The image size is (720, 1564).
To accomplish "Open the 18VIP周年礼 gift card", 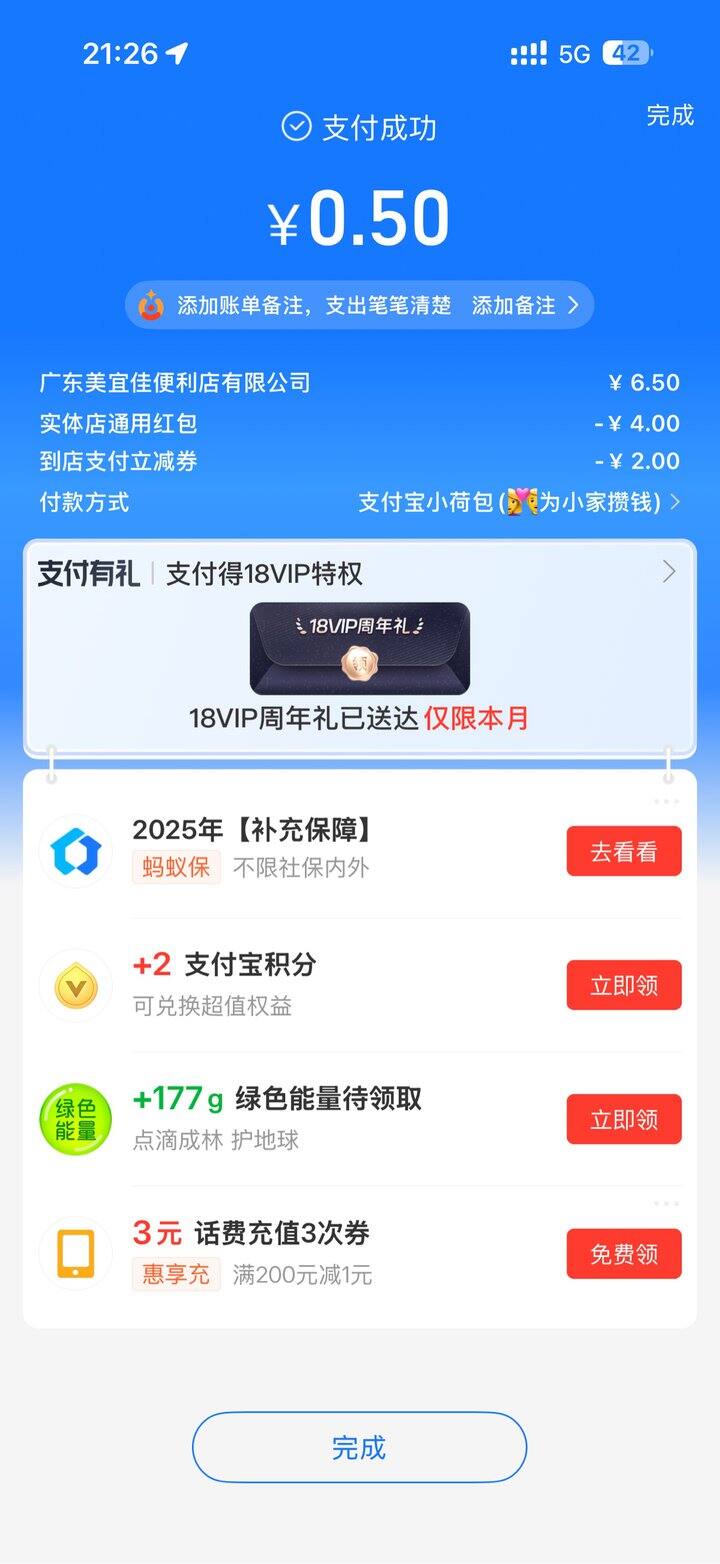I will [359, 648].
